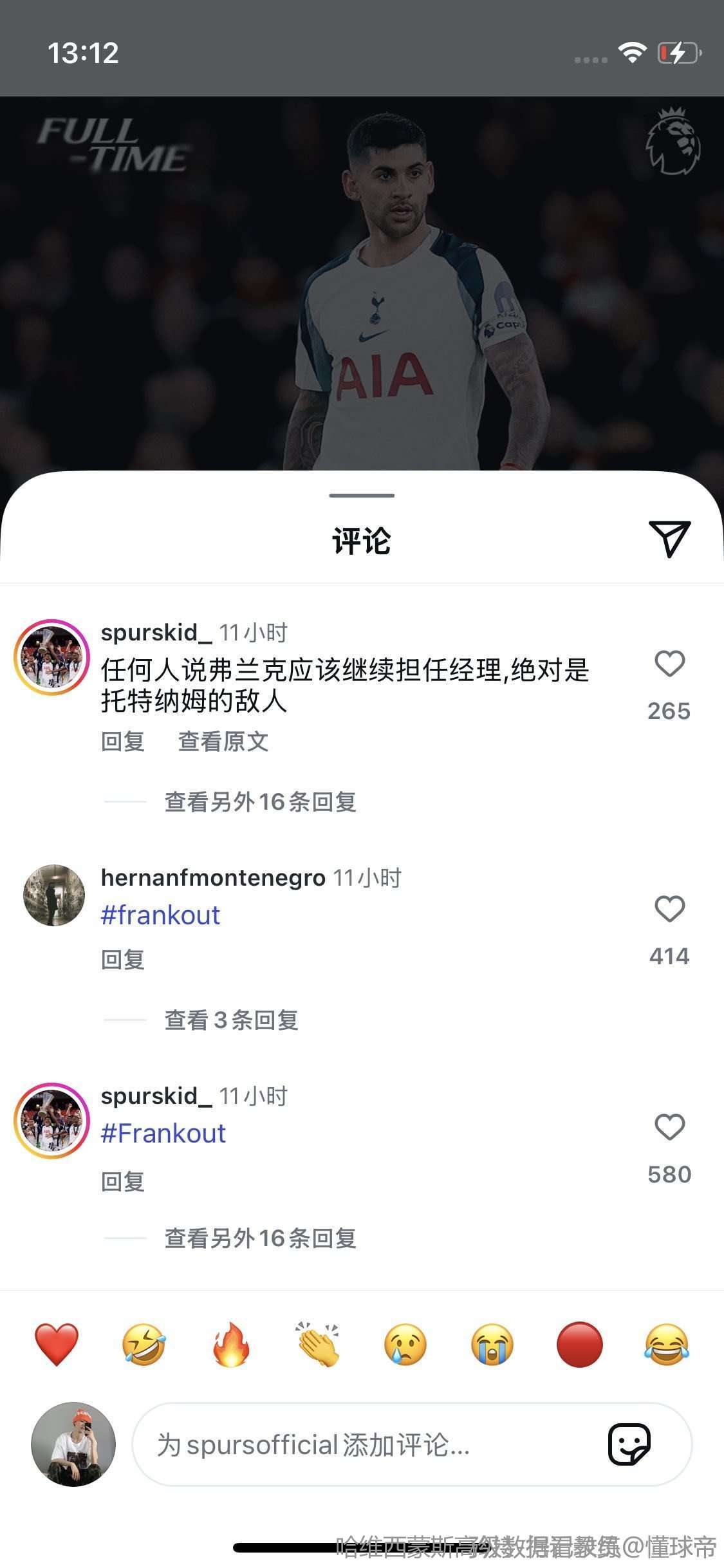Tap 查看原文 to see original text

tap(223, 742)
